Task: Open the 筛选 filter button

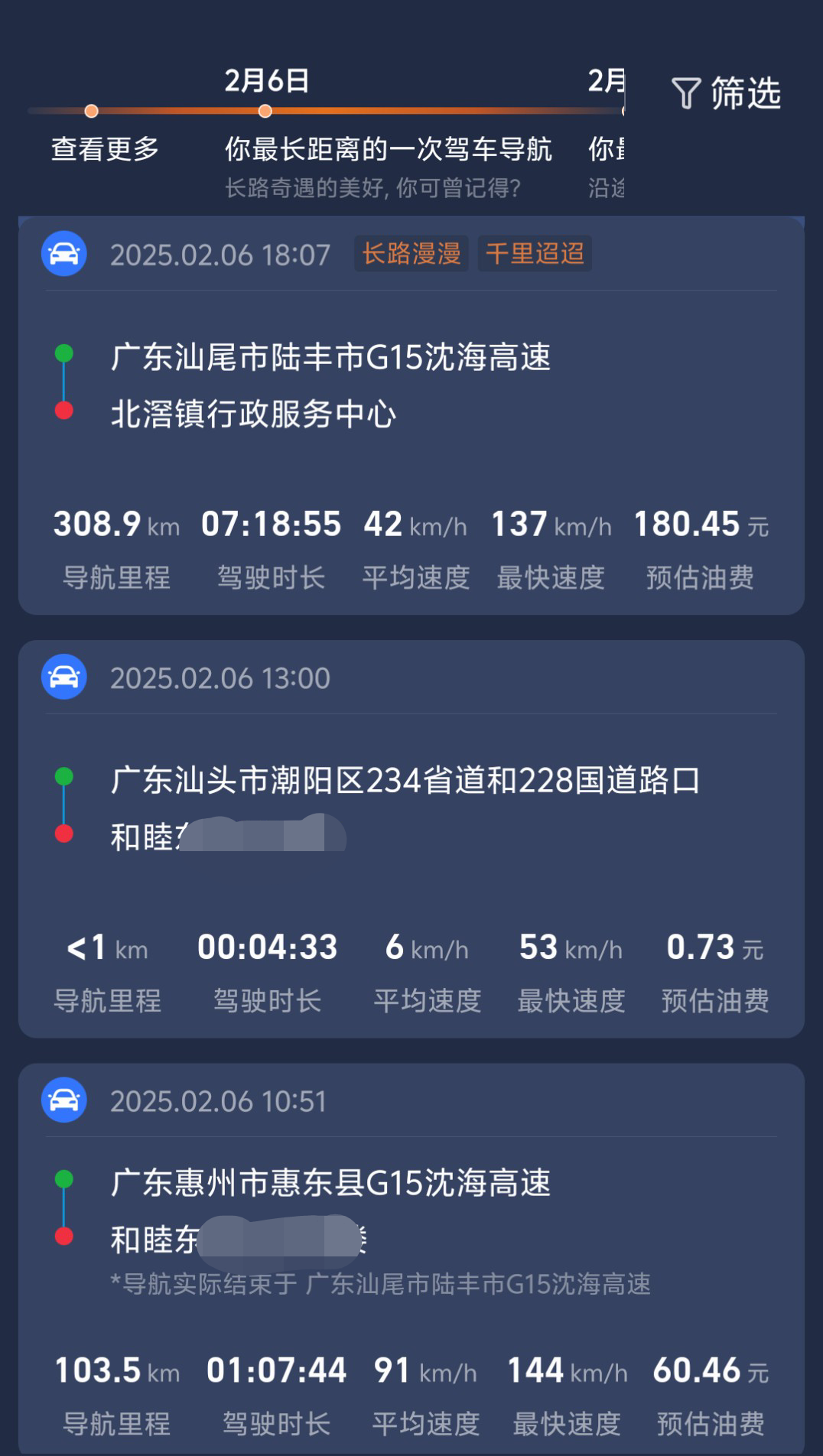Action: [x=726, y=93]
